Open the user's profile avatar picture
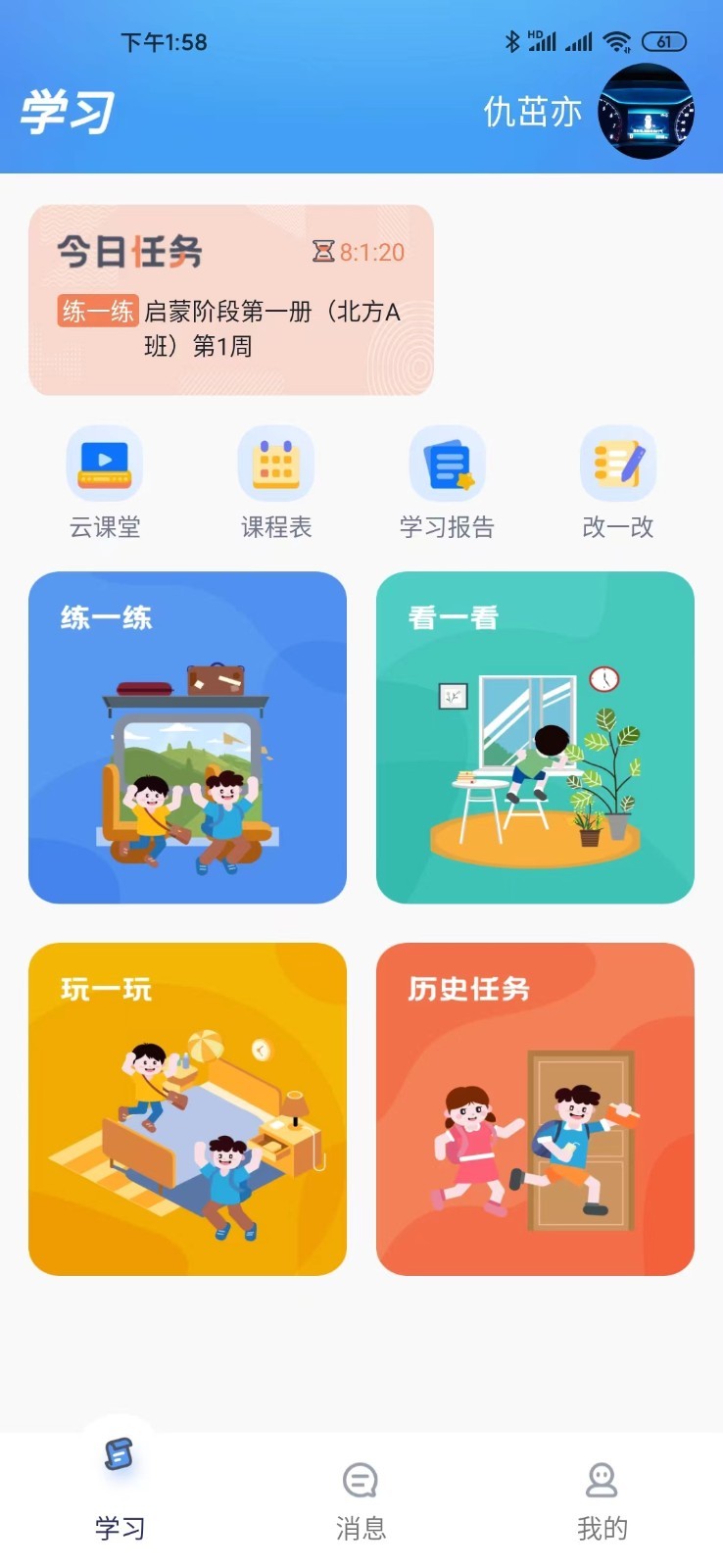The height and width of the screenshot is (1568, 723). pyautogui.click(x=647, y=112)
